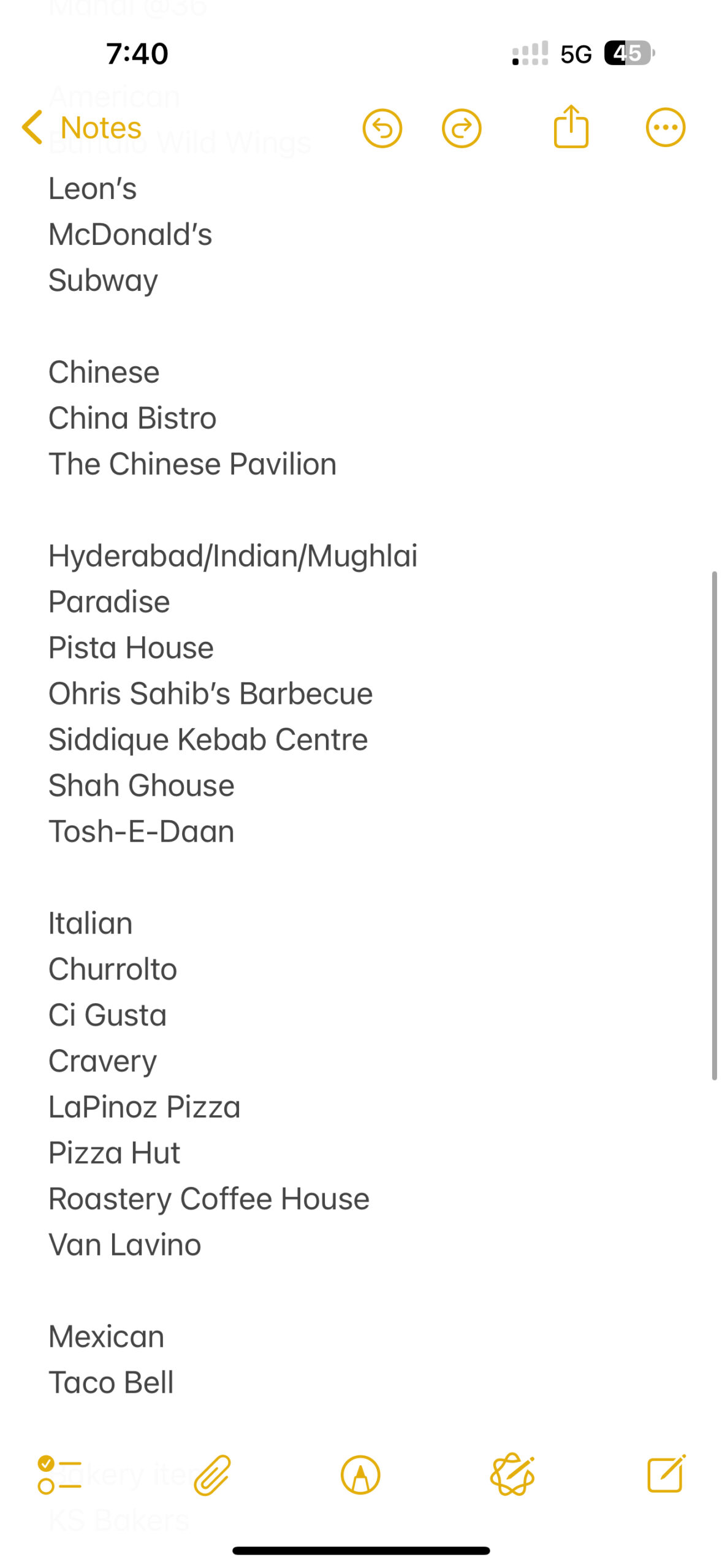
Task: Open the markup pen tool
Action: click(360, 1475)
